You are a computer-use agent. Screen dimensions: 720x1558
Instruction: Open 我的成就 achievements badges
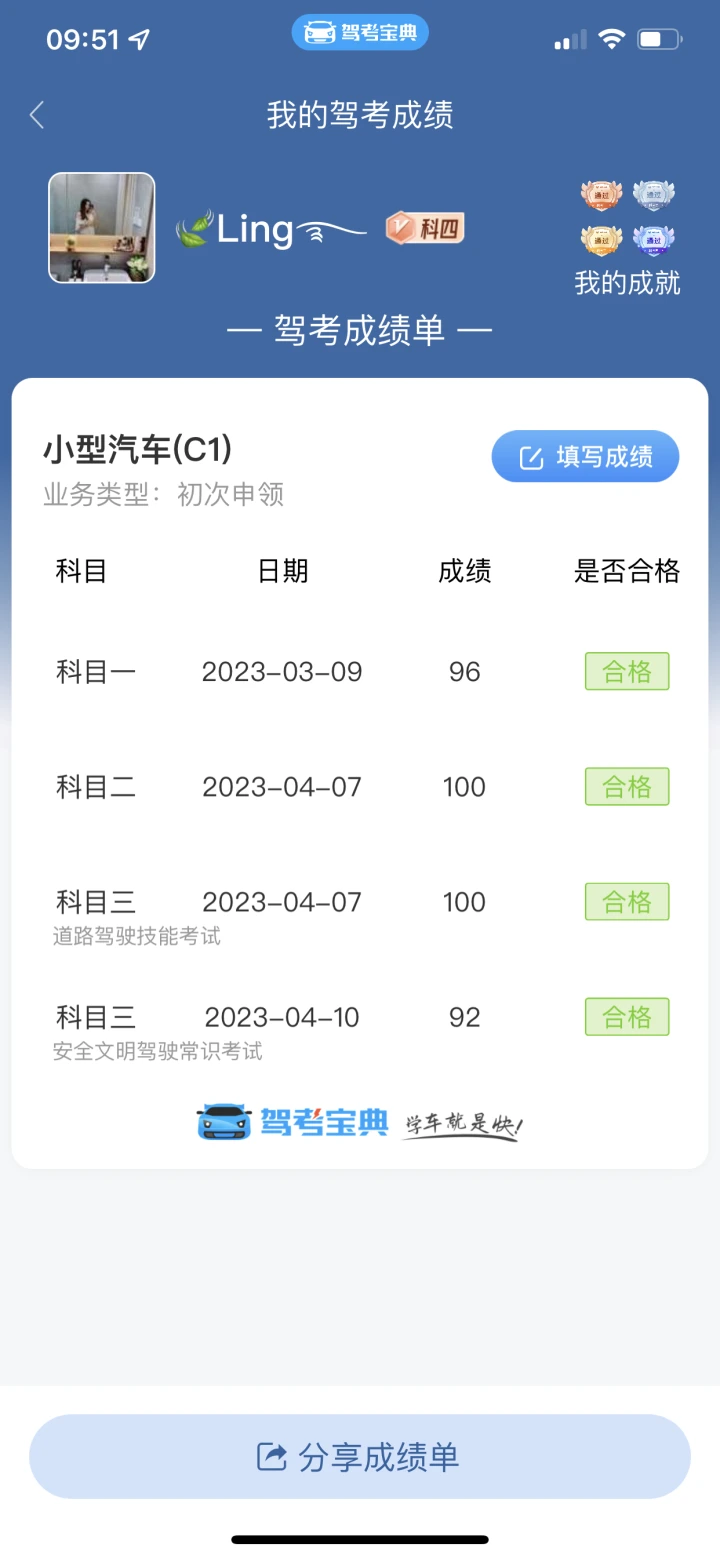pyautogui.click(x=627, y=238)
